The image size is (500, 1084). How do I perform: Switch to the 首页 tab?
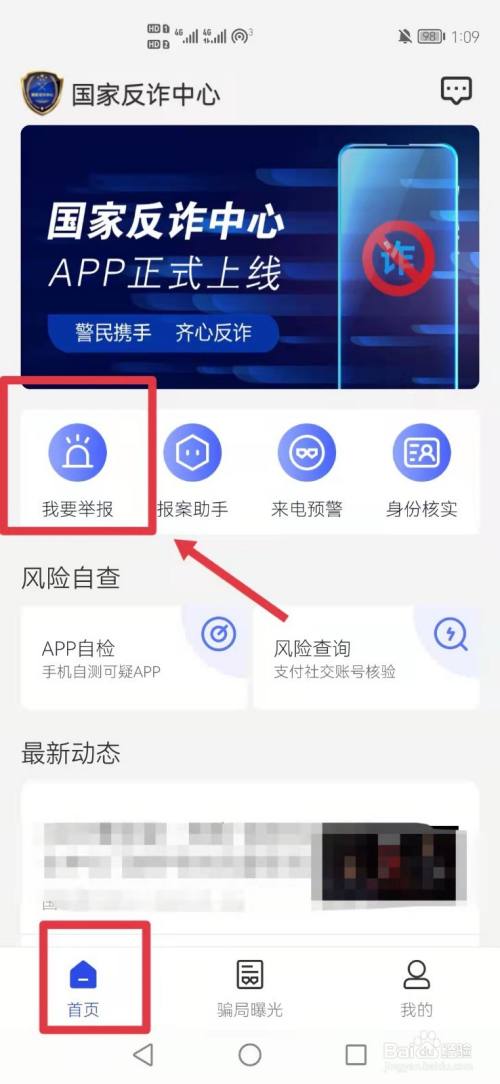click(84, 989)
